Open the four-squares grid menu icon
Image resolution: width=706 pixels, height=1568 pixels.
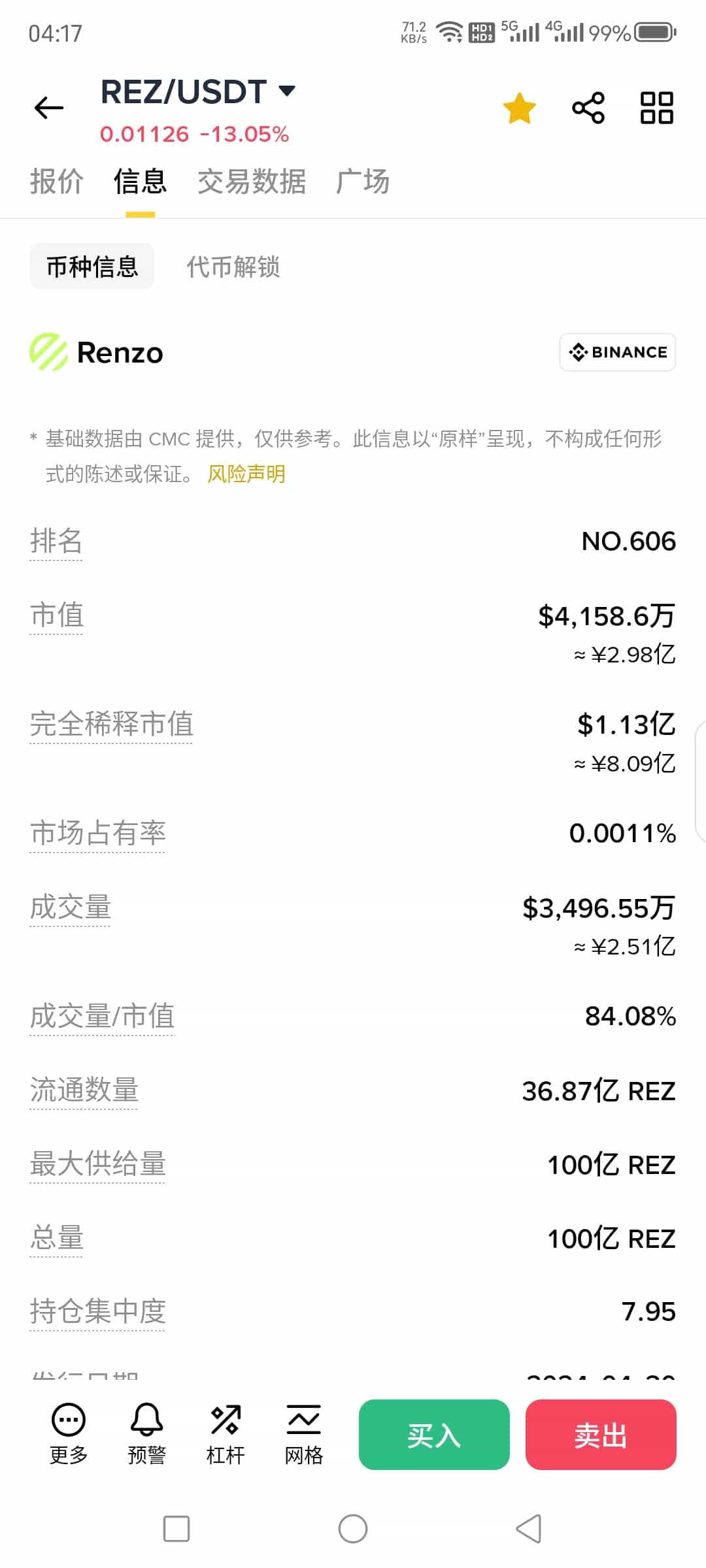click(x=657, y=108)
